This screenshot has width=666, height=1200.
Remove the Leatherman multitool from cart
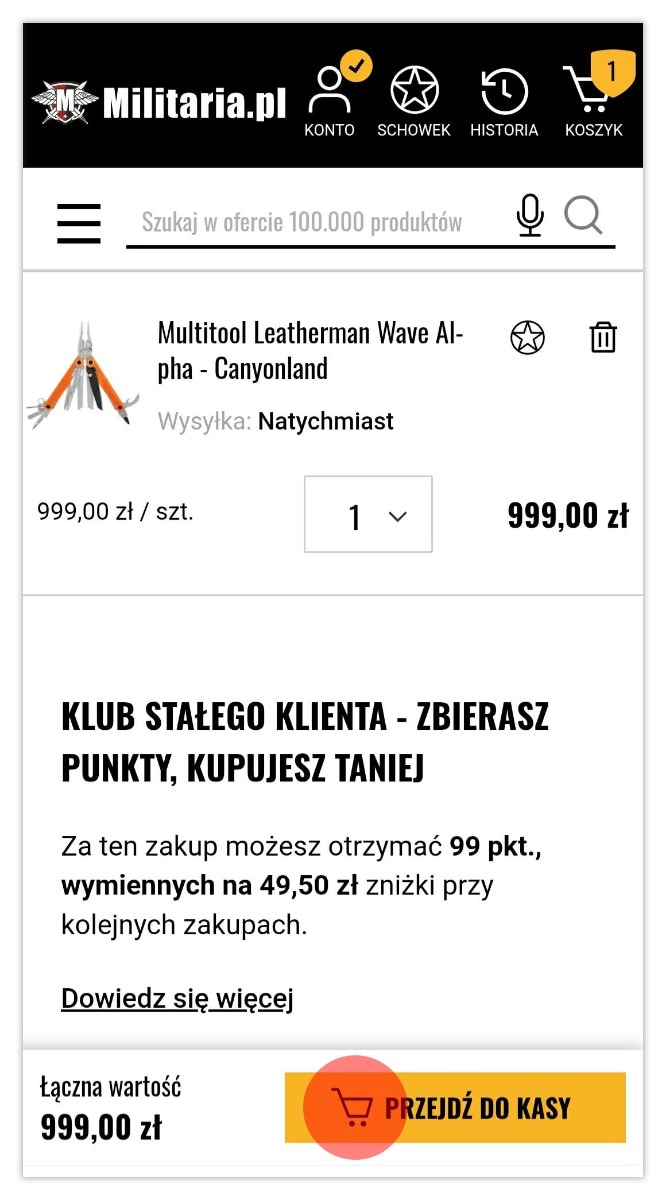[603, 338]
